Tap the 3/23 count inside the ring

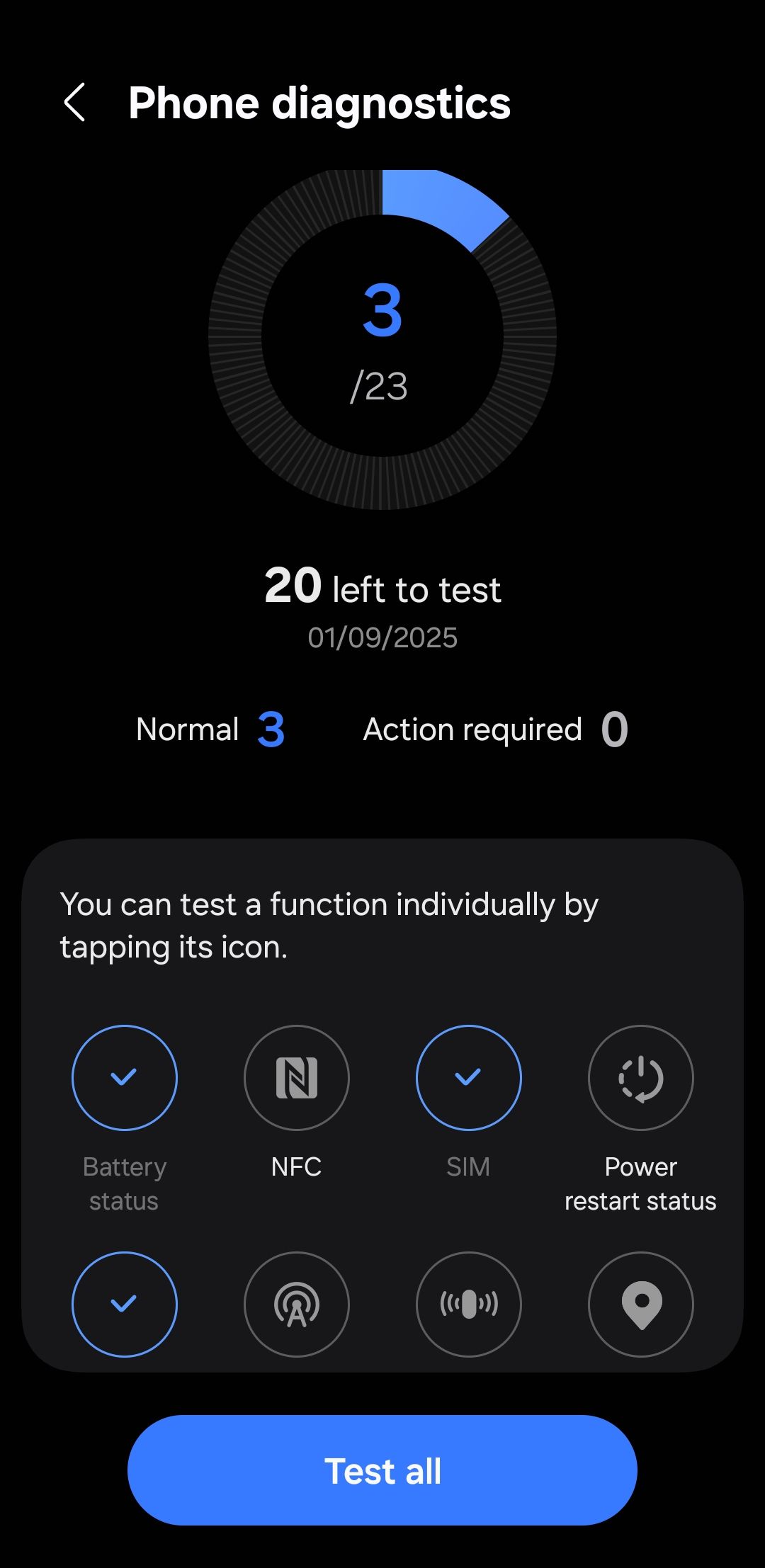[x=382, y=340]
